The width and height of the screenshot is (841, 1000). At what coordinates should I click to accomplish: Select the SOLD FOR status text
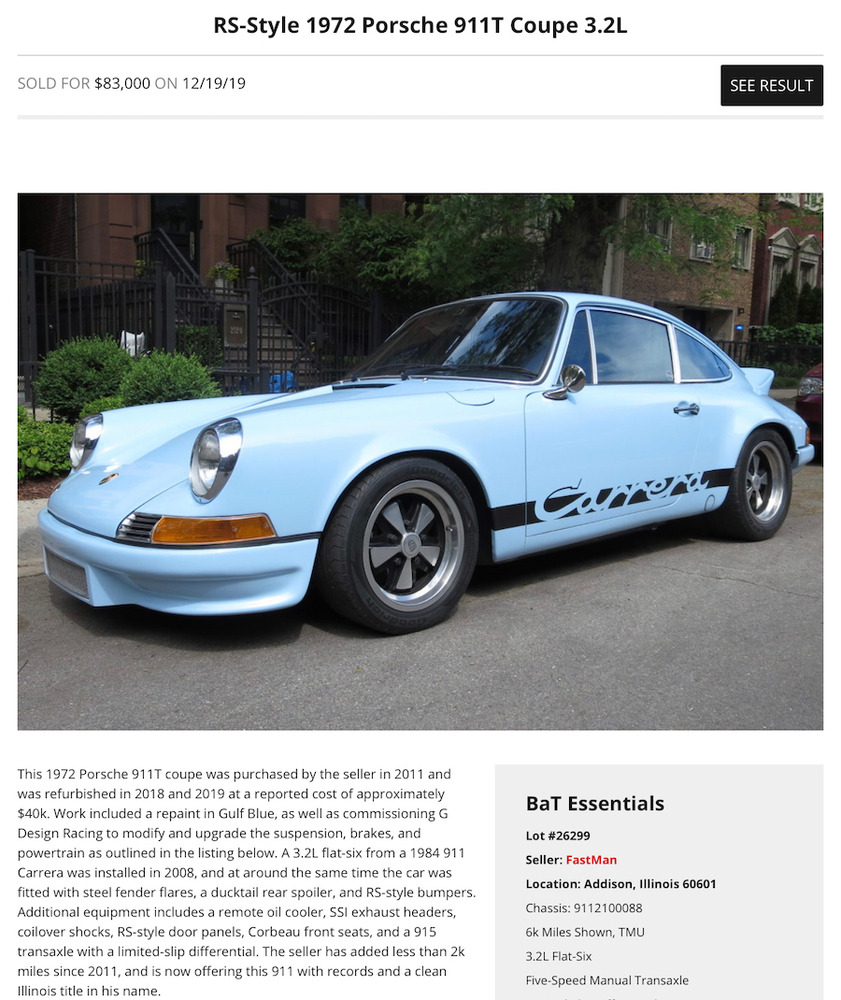[x=52, y=84]
